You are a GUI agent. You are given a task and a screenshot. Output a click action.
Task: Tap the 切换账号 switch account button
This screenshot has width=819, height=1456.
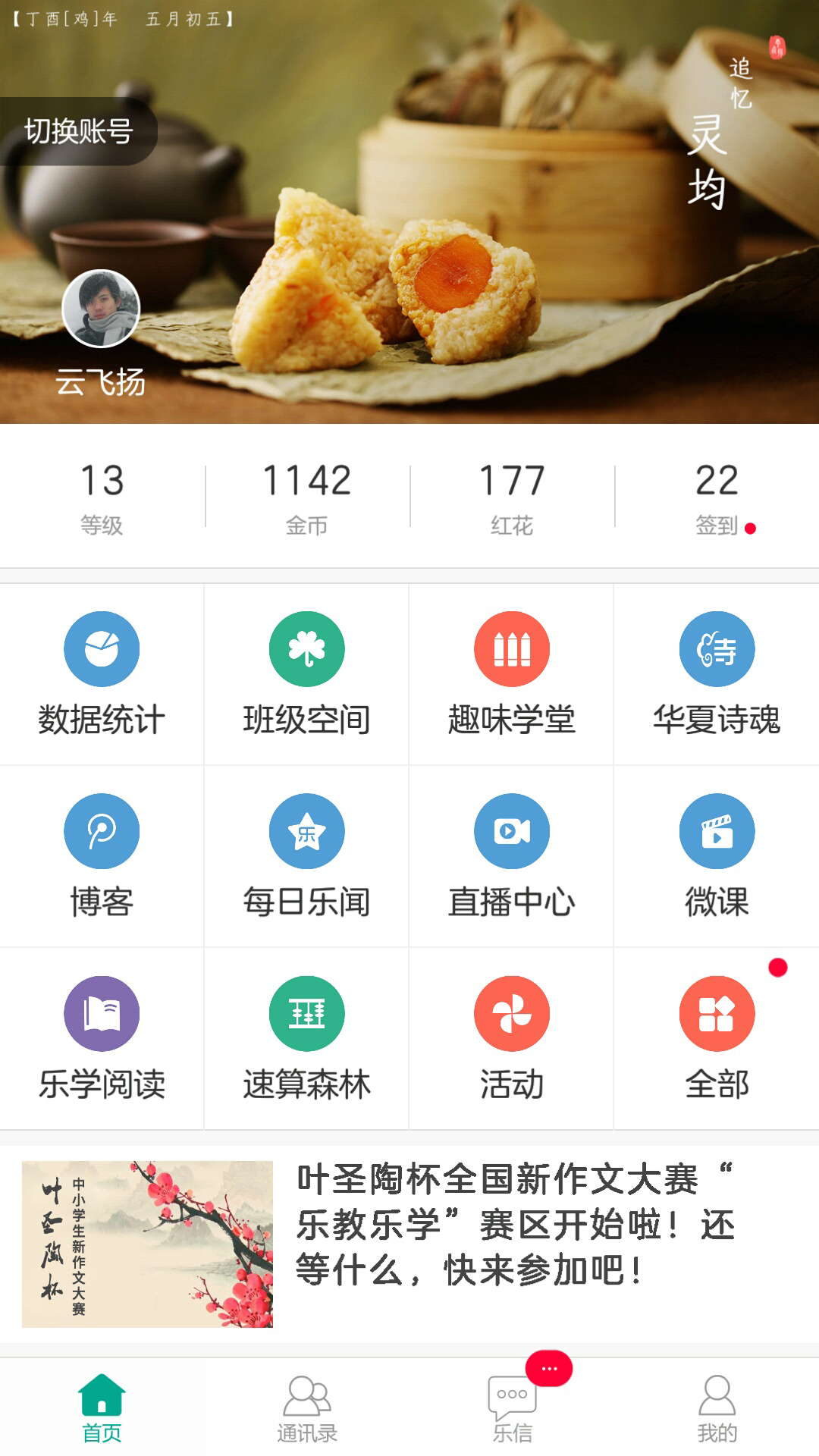pos(80,133)
